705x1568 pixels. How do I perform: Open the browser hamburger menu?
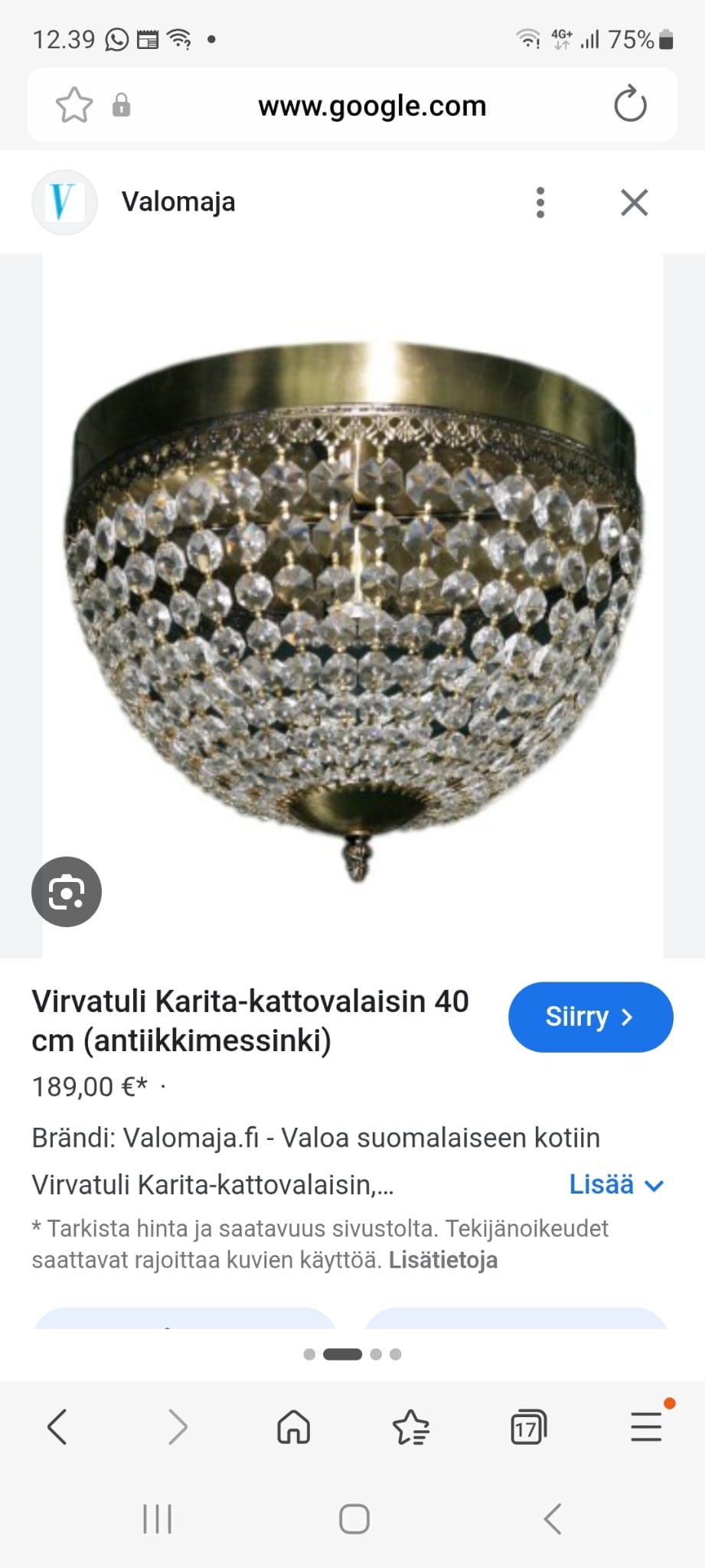pyautogui.click(x=647, y=1426)
